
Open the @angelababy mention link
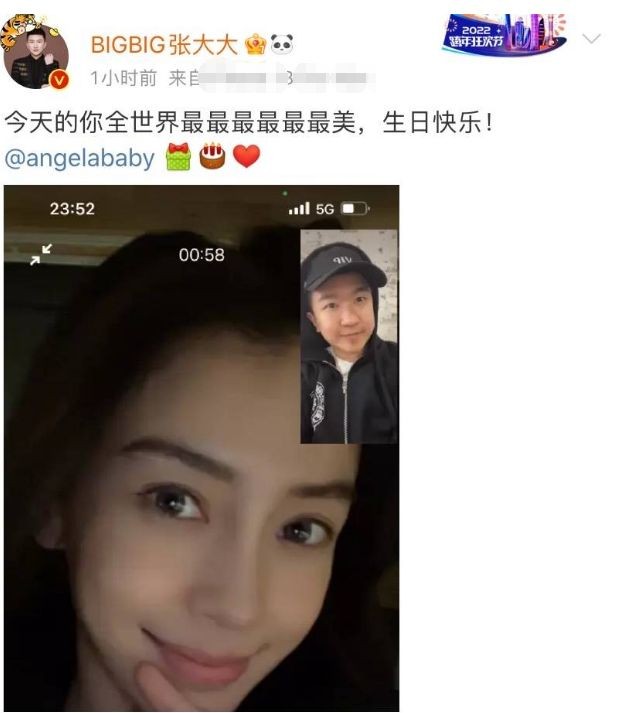tap(79, 158)
